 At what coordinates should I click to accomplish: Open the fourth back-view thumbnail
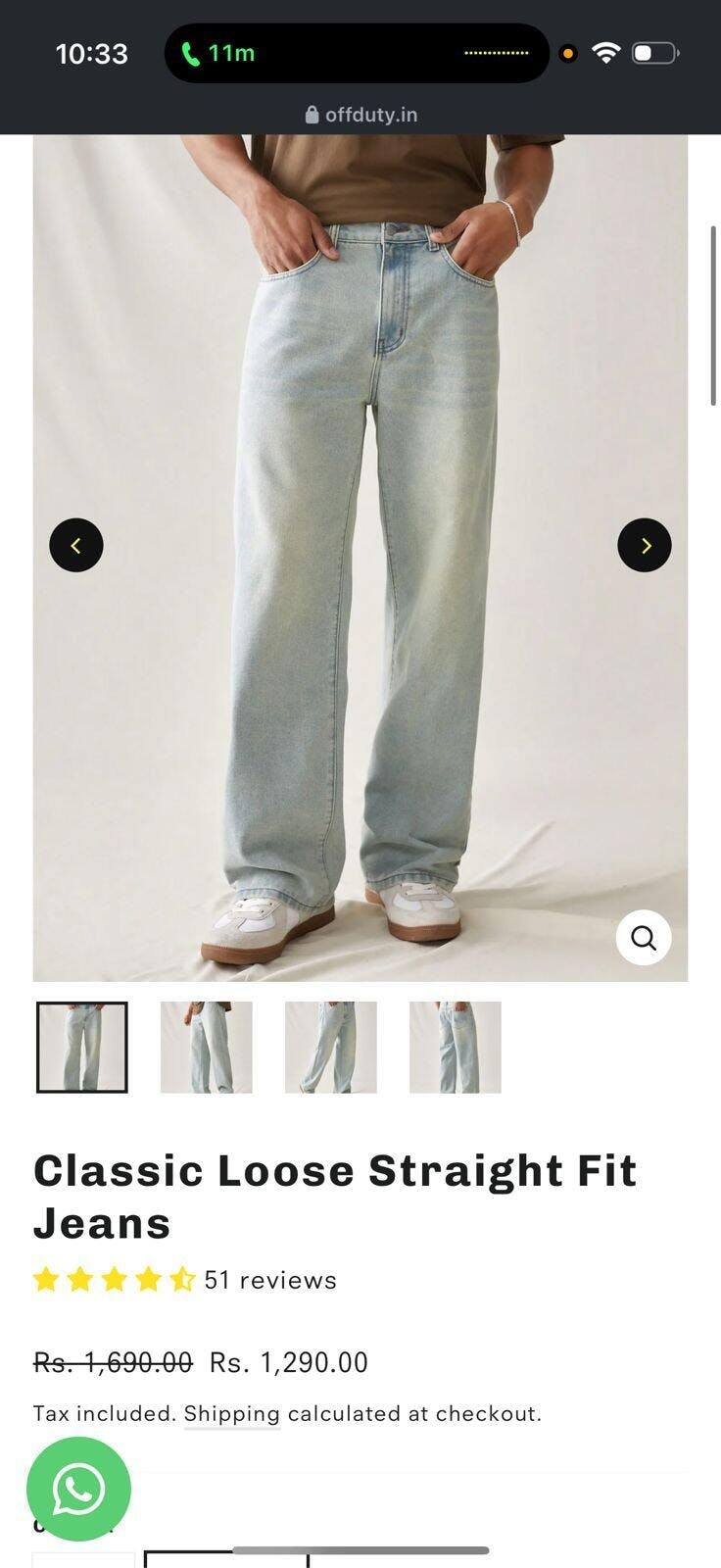456,1047
